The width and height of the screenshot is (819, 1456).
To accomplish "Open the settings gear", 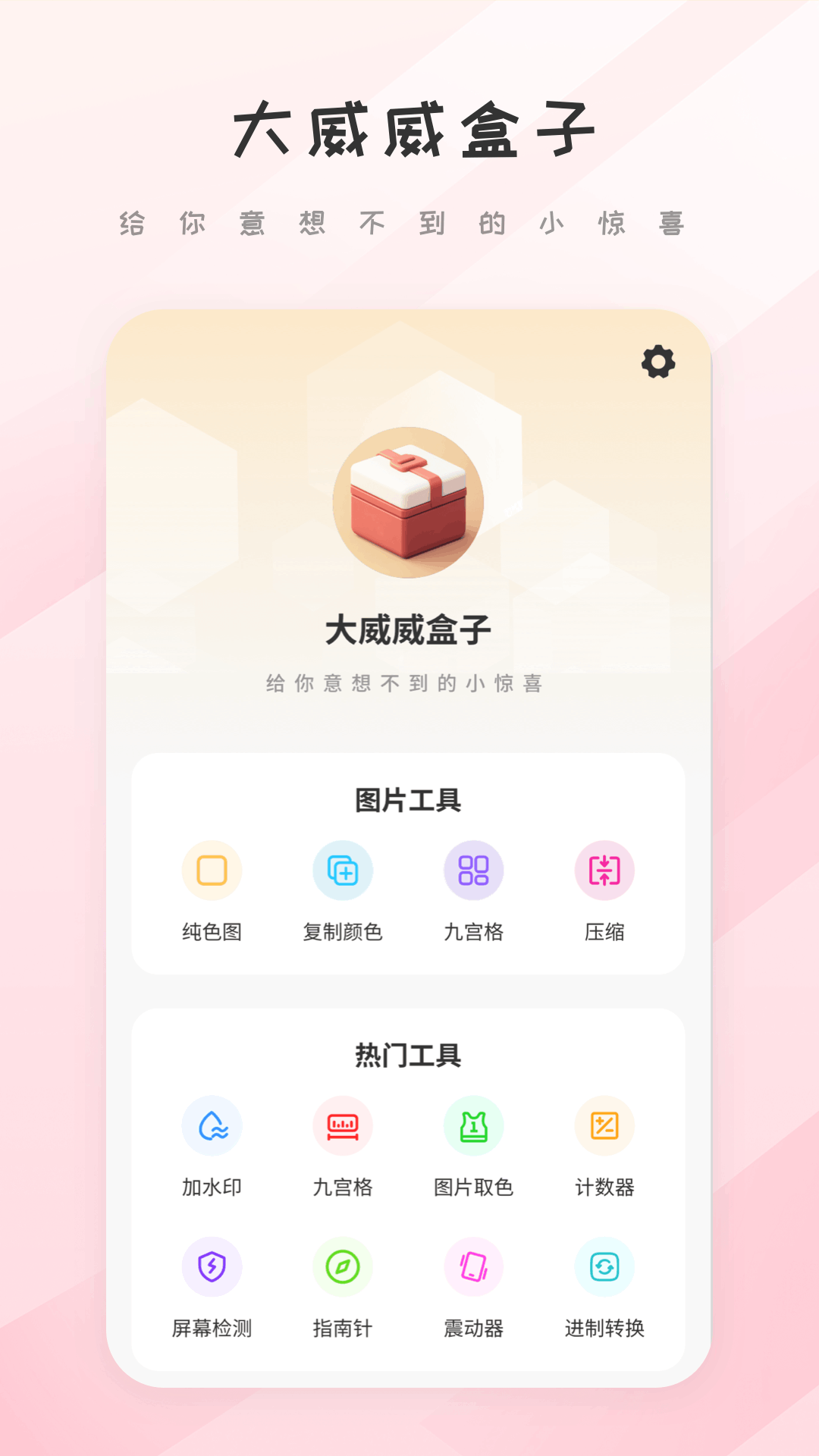I will point(657,362).
